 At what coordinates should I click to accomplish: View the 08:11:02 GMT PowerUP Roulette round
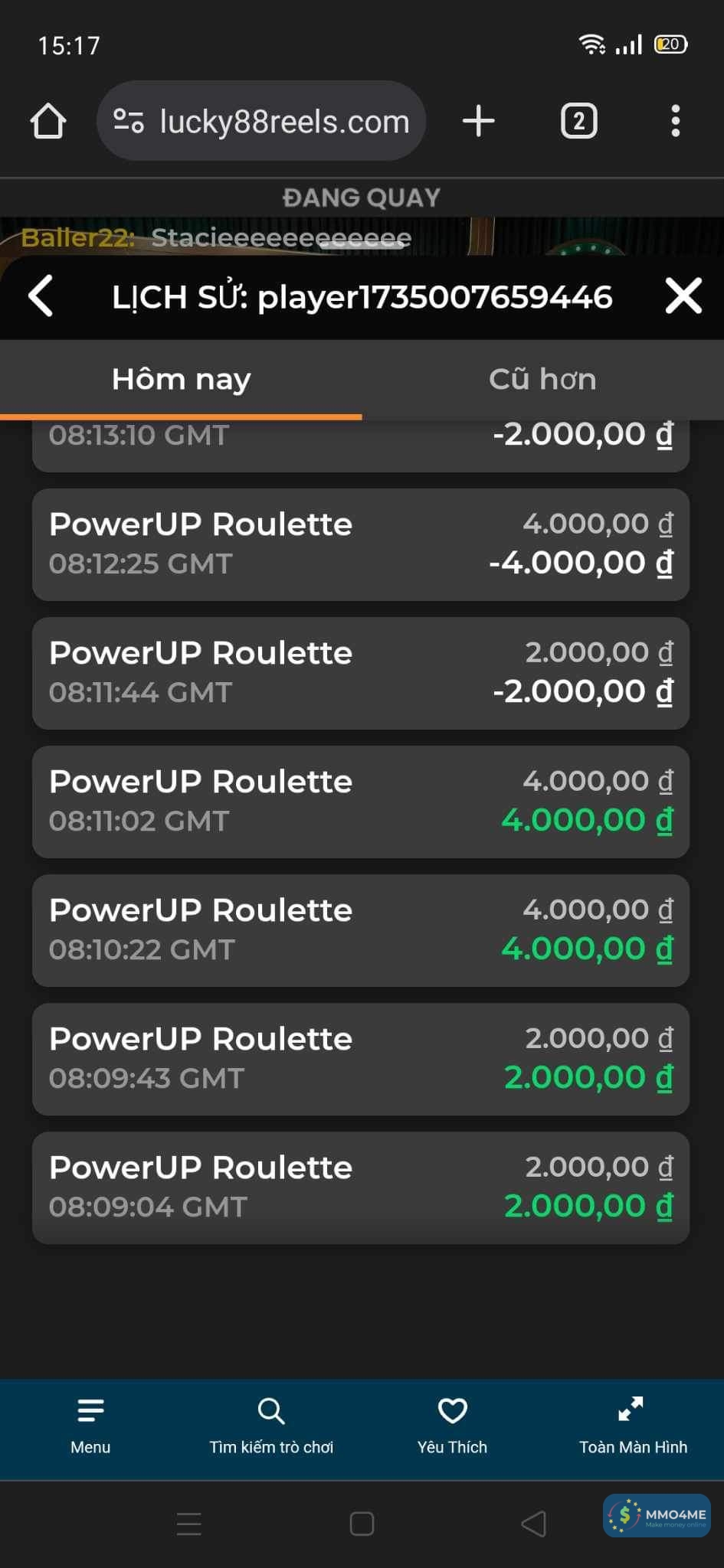tap(361, 802)
